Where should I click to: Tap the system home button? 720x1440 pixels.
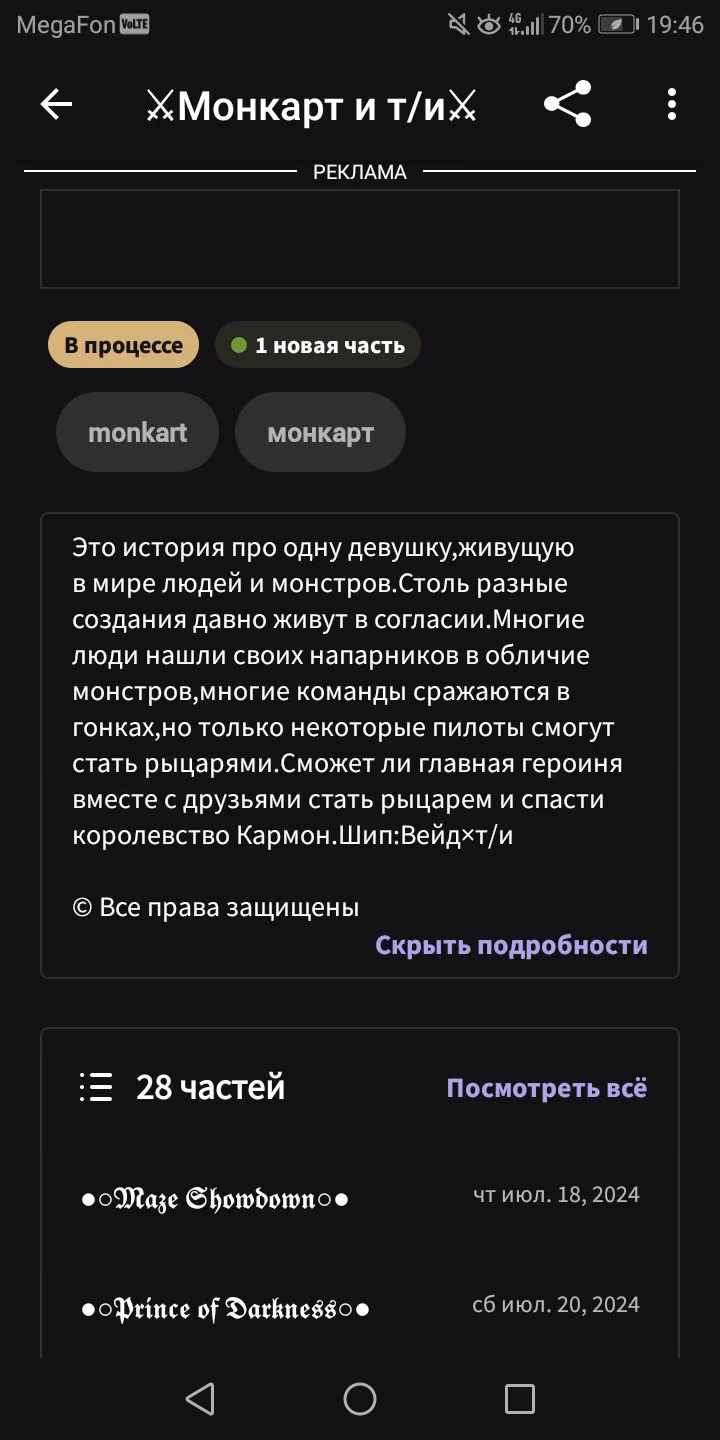[360, 1399]
